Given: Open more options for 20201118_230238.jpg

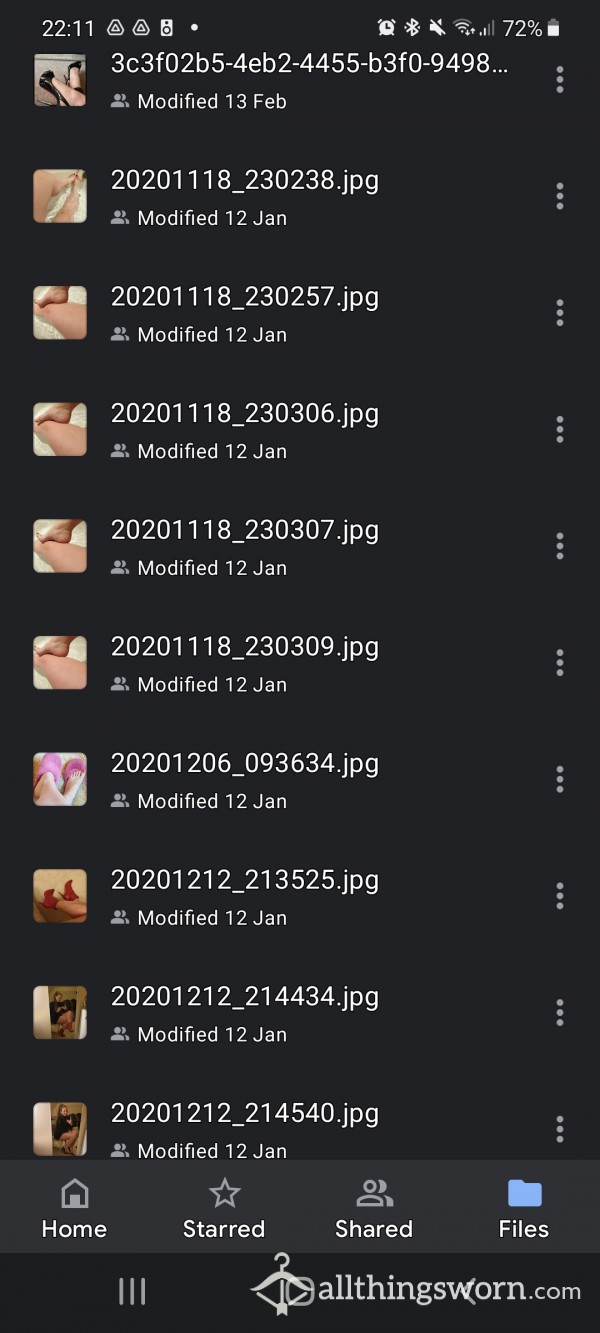Looking at the screenshot, I should [560, 197].
